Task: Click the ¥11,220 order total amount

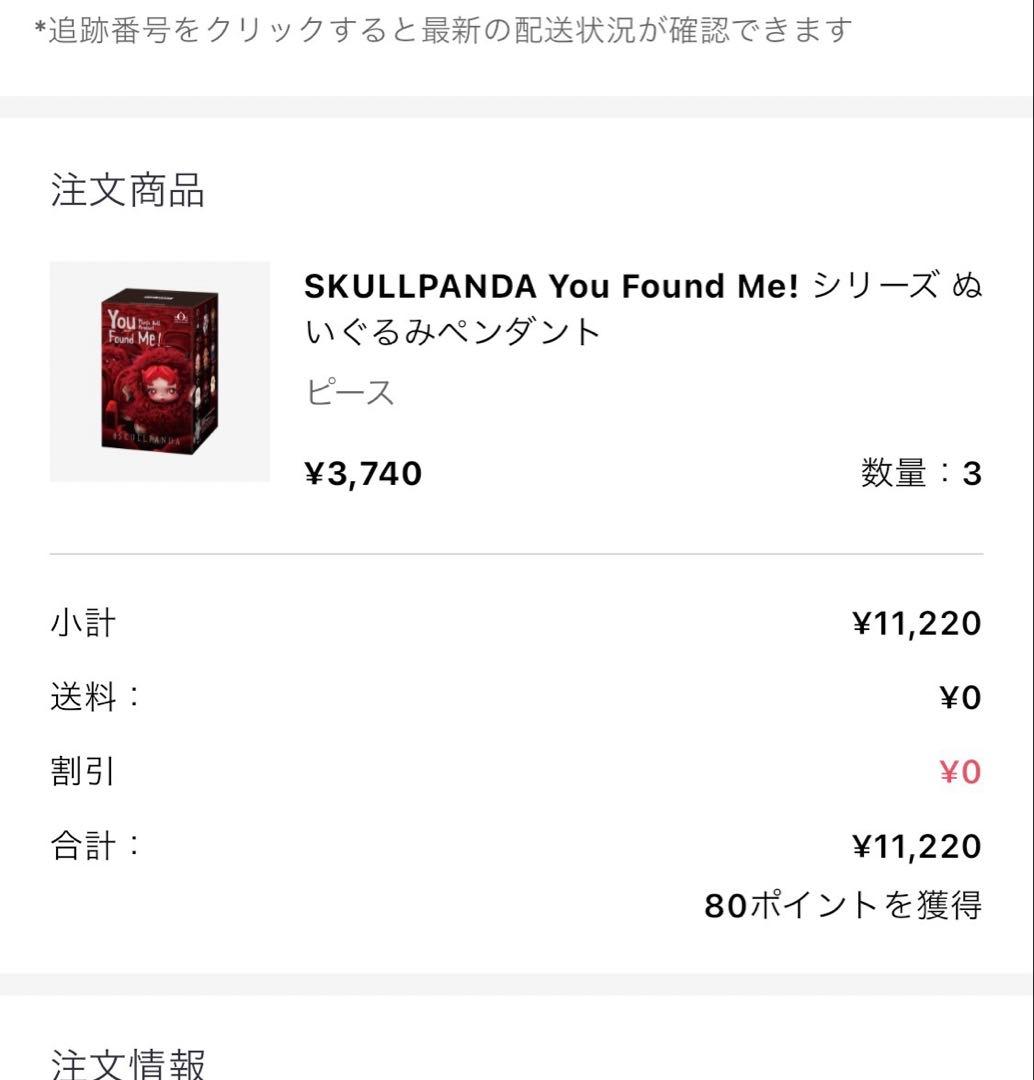Action: (x=915, y=846)
